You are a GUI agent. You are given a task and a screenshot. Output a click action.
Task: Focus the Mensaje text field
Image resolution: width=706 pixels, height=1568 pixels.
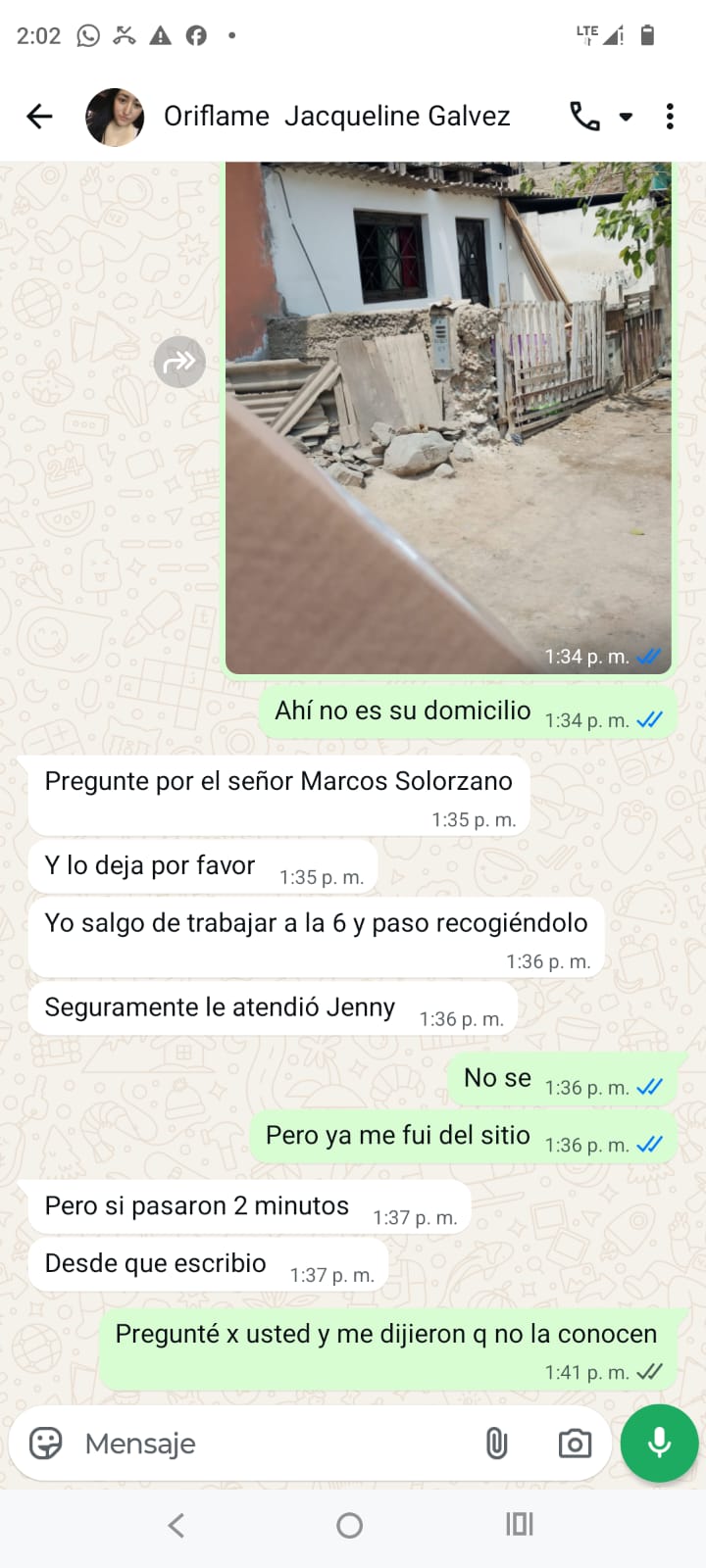[x=275, y=1444]
